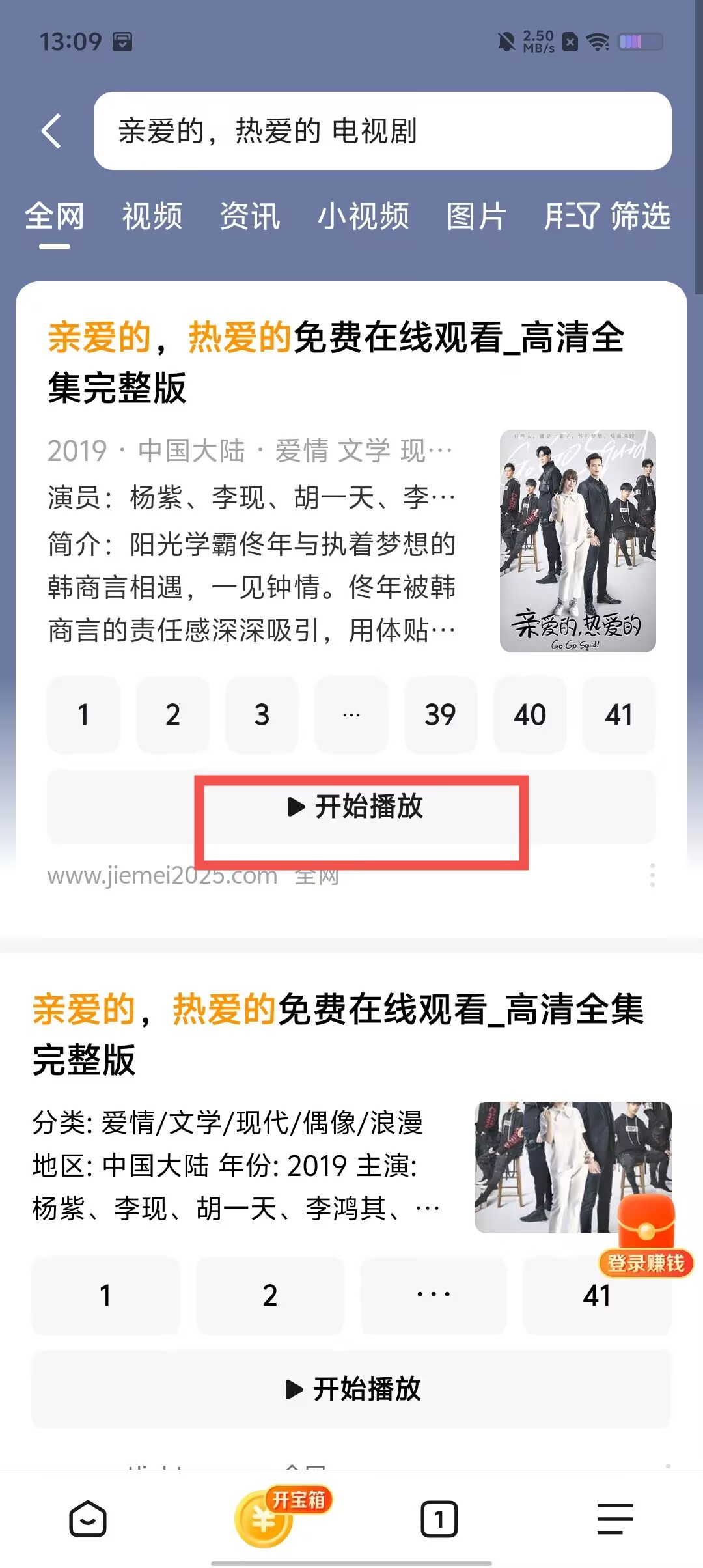This screenshot has width=703, height=1568.
Task: Switch to the 图片 tab
Action: [476, 216]
